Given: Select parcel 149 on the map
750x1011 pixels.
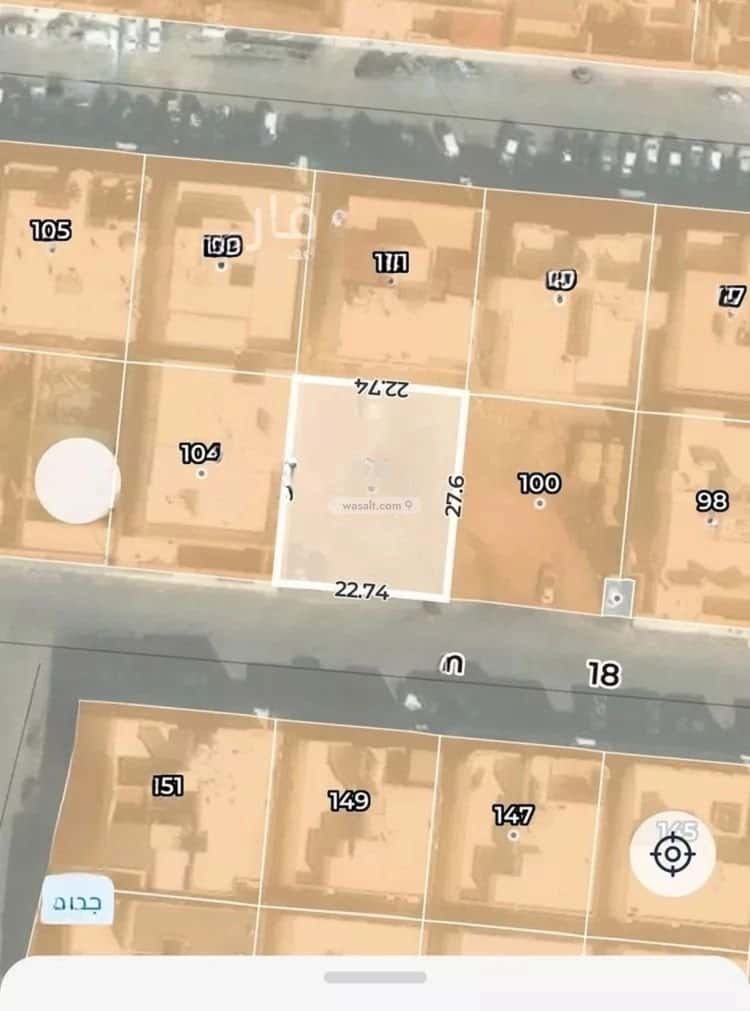Looking at the screenshot, I should tap(348, 800).
